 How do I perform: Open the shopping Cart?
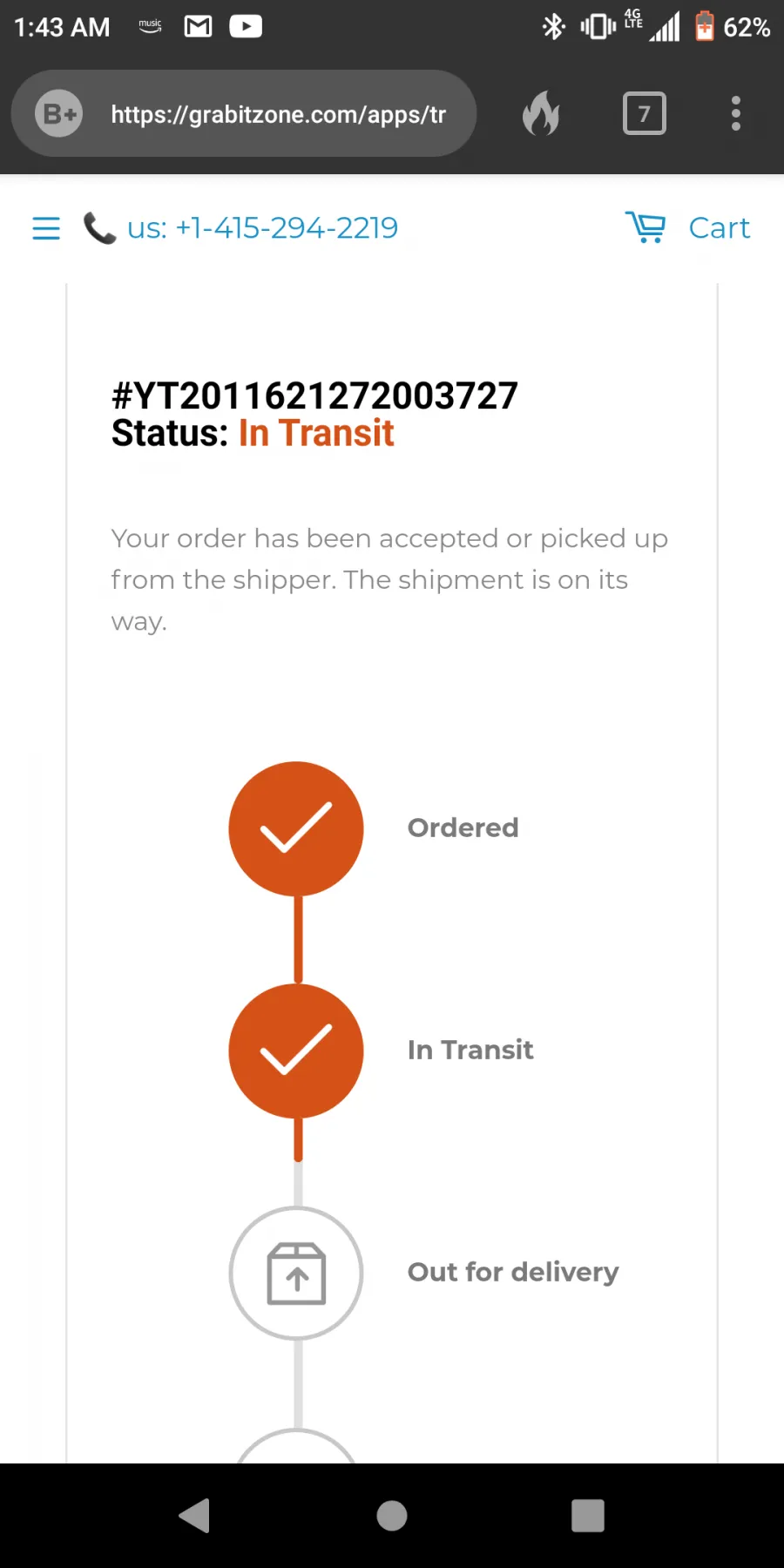coord(687,228)
